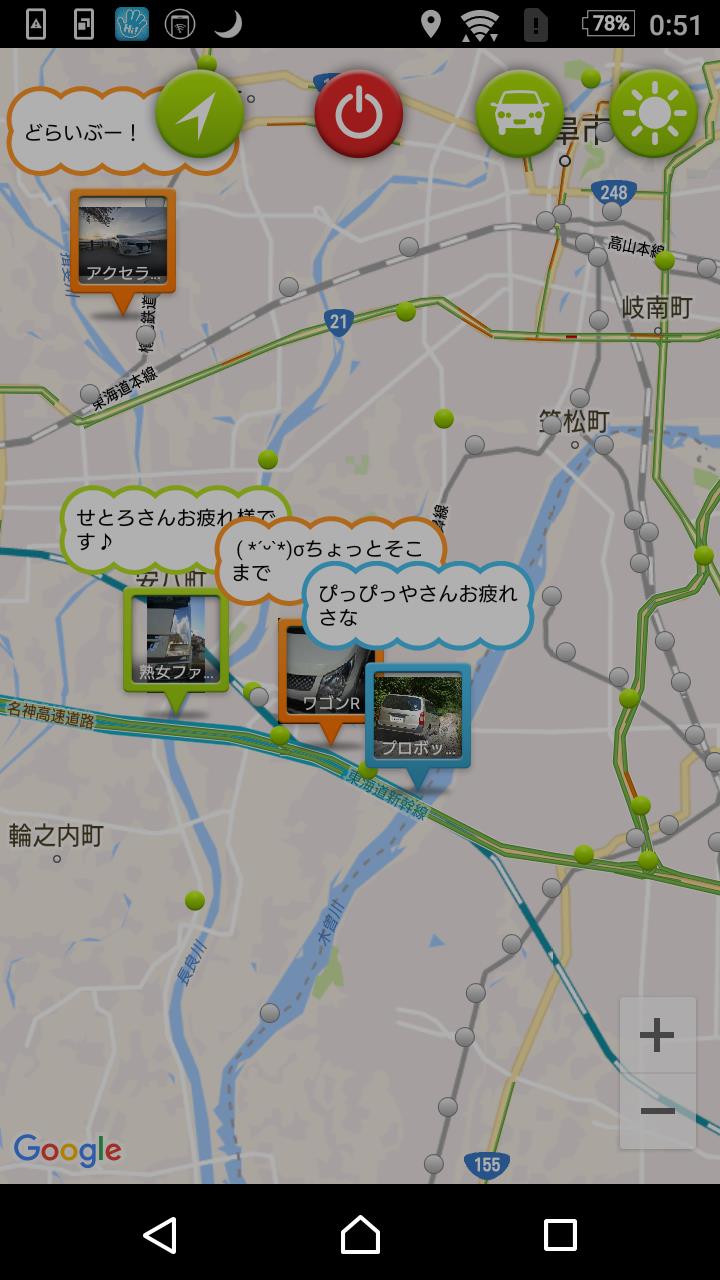Go back with the system back button

coord(160,1235)
